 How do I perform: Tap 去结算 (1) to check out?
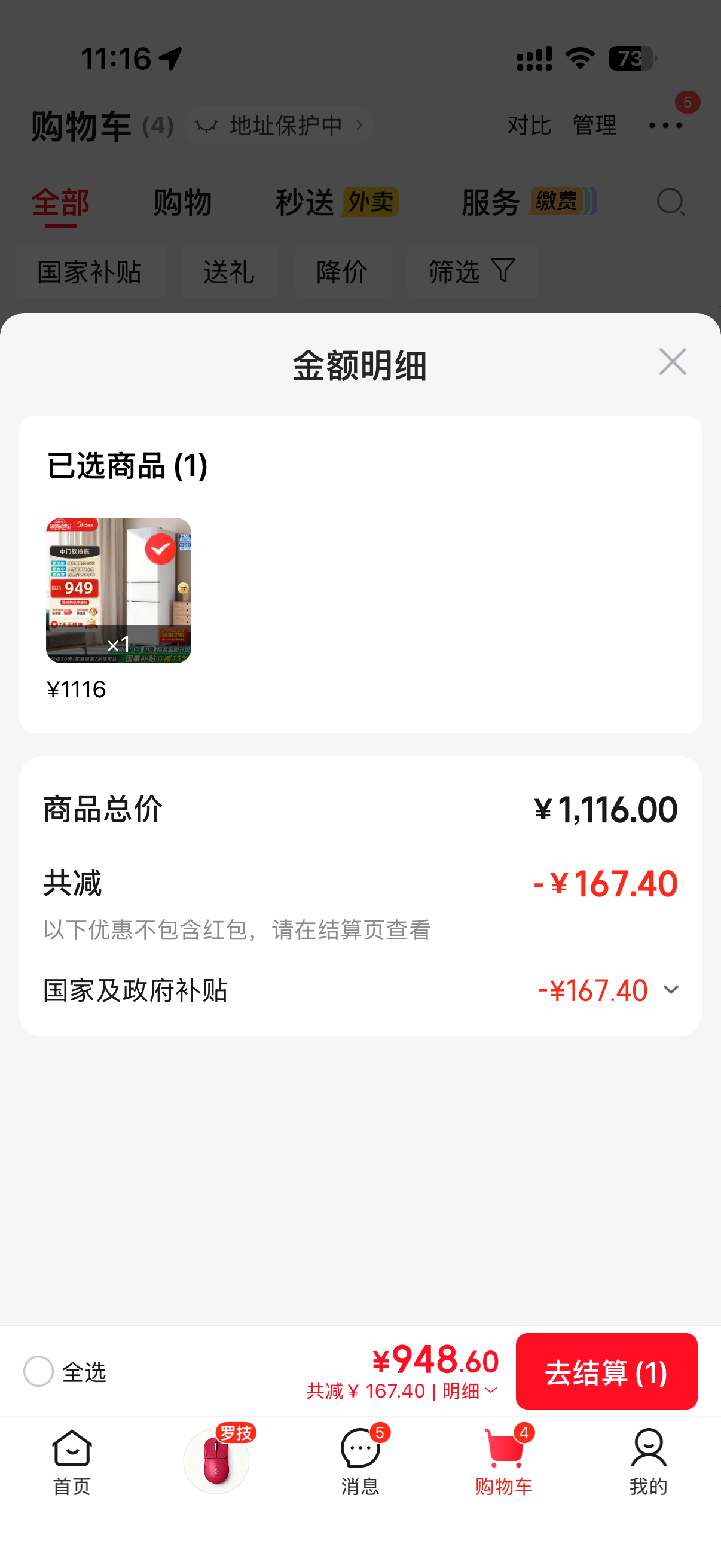click(606, 1371)
